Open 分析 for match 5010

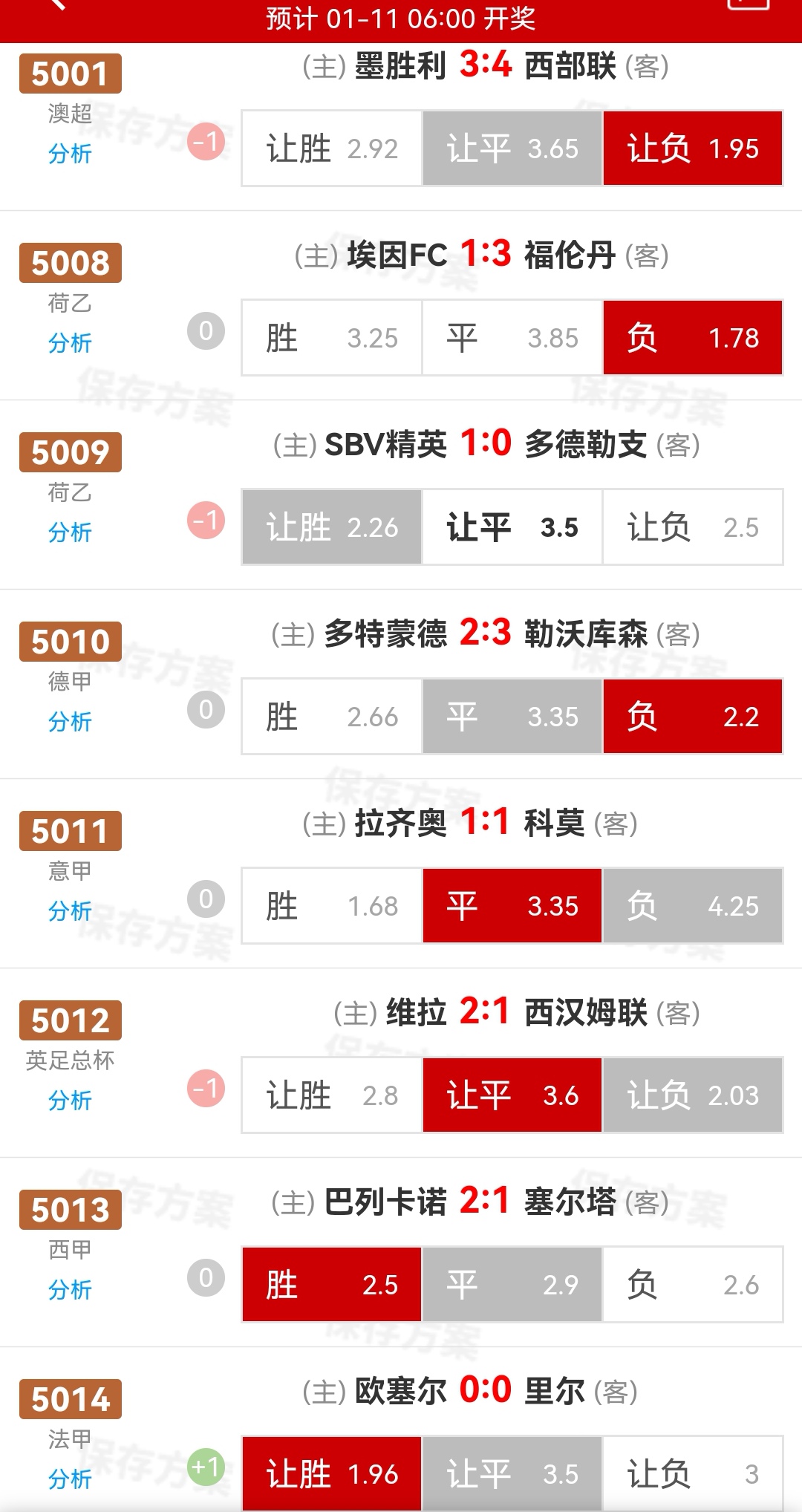[71, 721]
